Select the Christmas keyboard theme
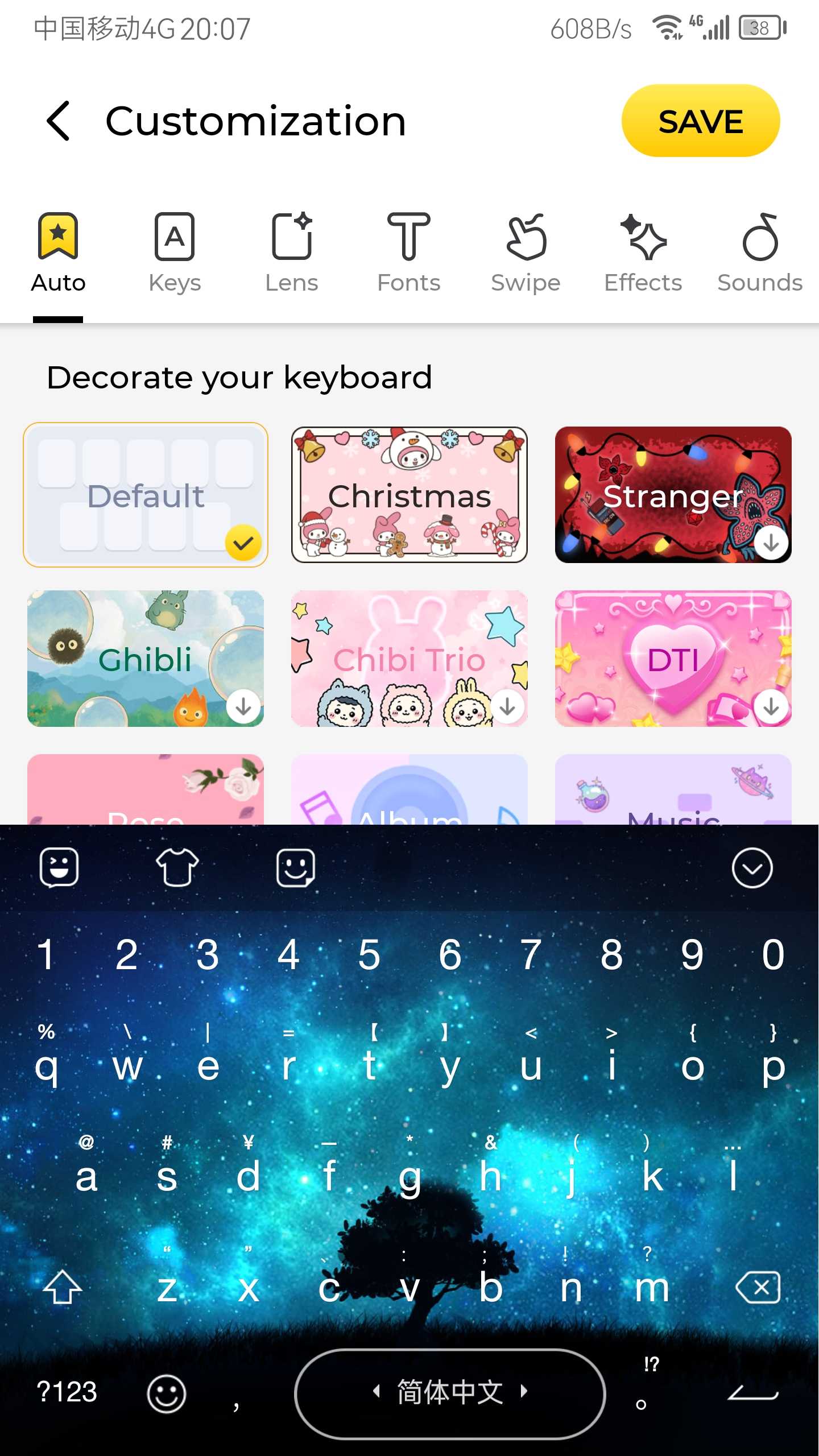 coord(409,495)
